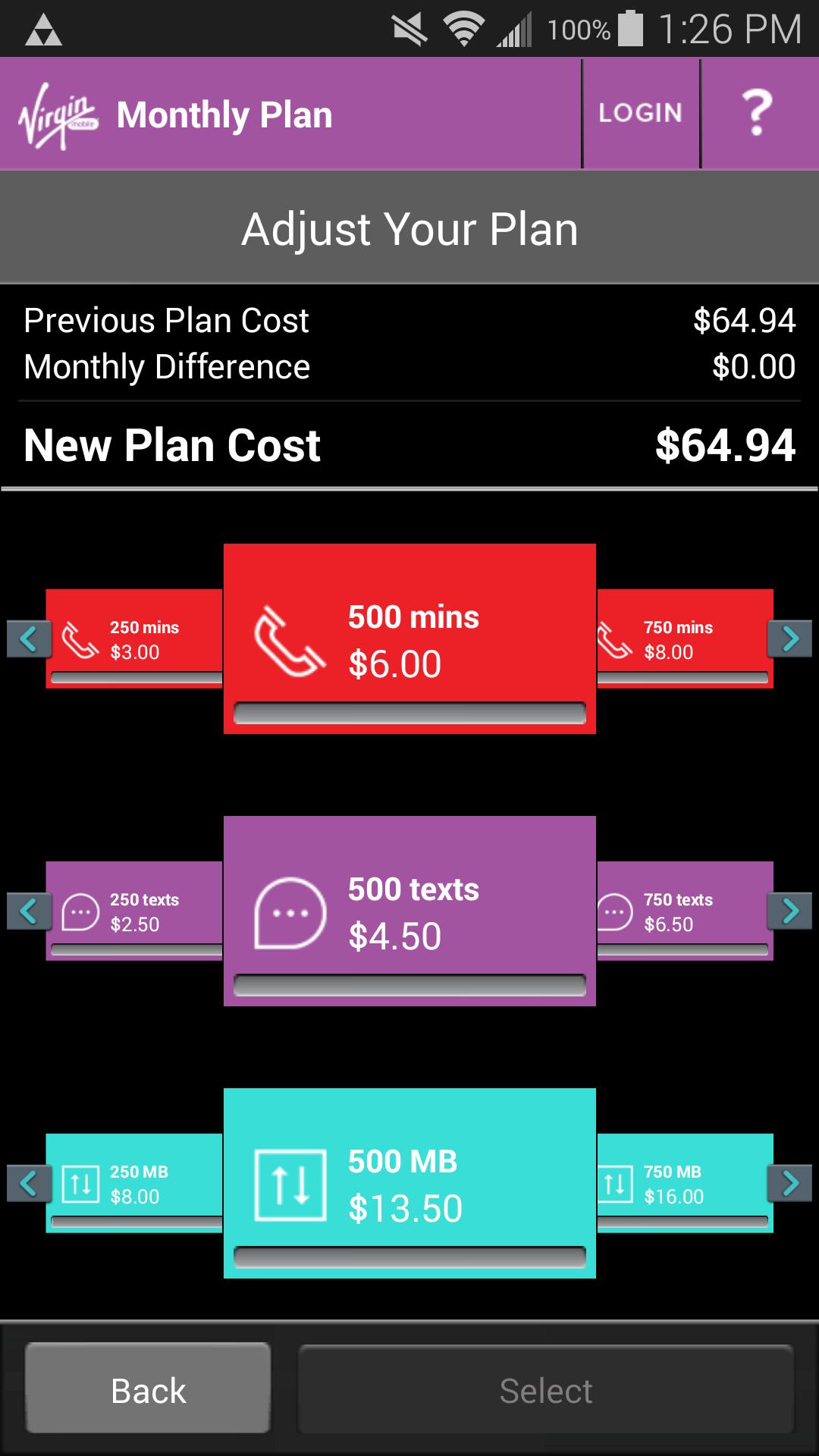Click the Monthly Plan title
Viewport: 819px width, 1456px height.
pos(224,115)
